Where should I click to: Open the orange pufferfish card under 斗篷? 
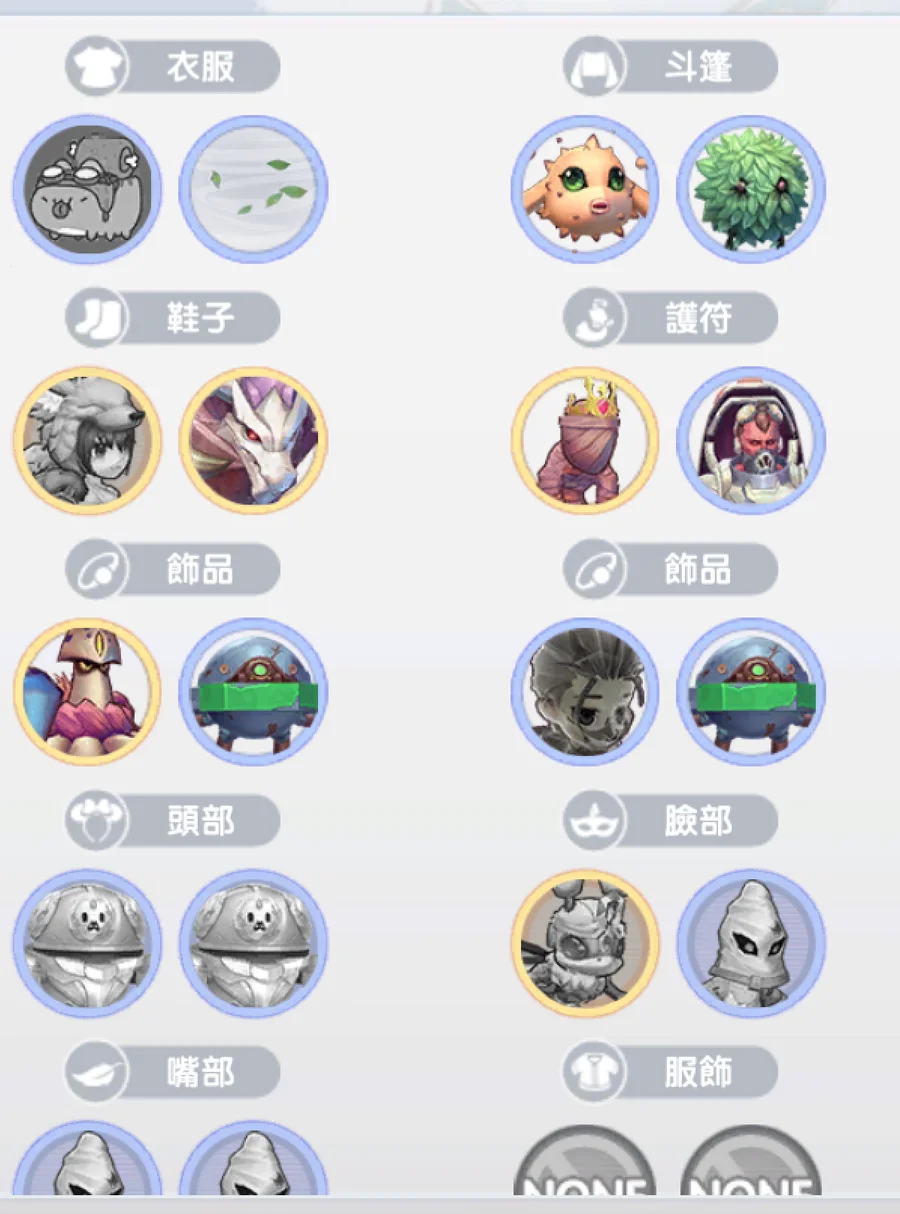[x=585, y=189]
